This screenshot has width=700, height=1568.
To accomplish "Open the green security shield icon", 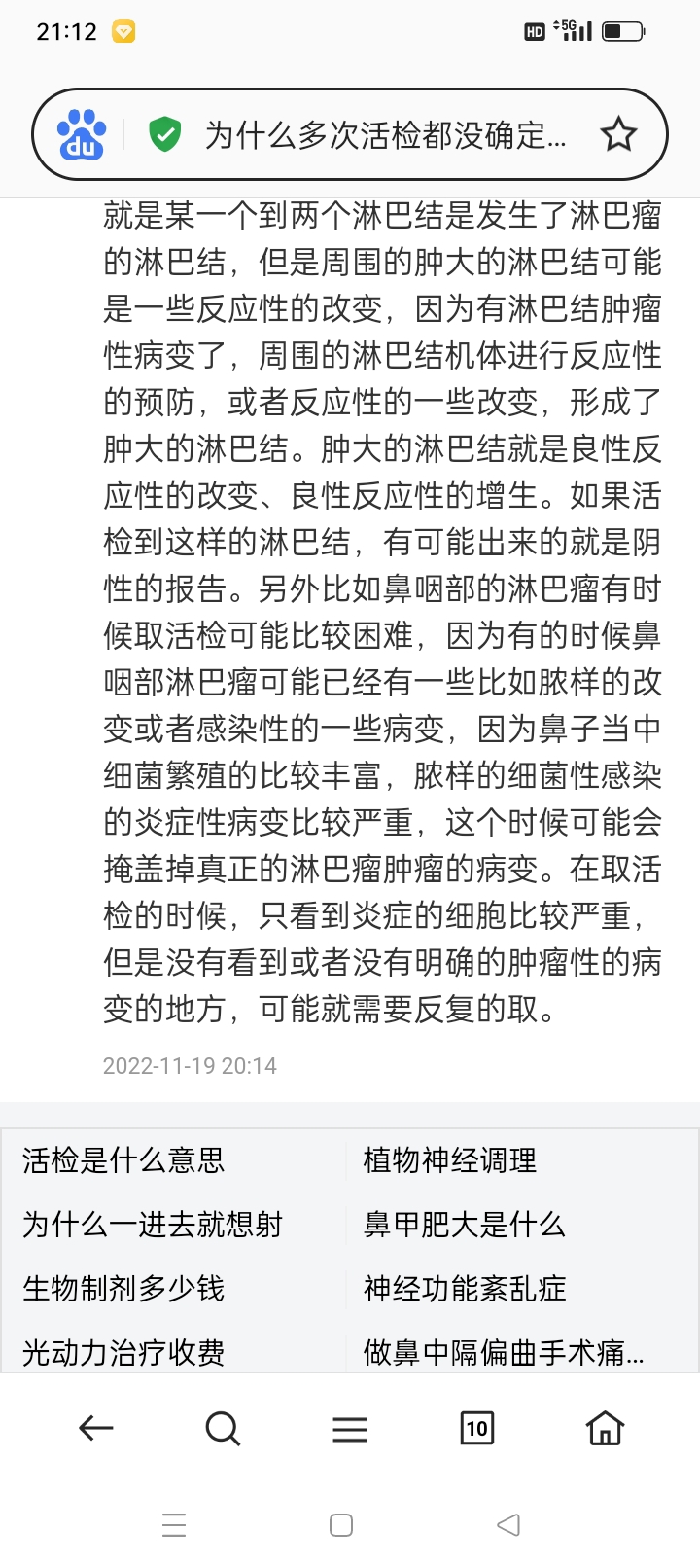I will (164, 134).
